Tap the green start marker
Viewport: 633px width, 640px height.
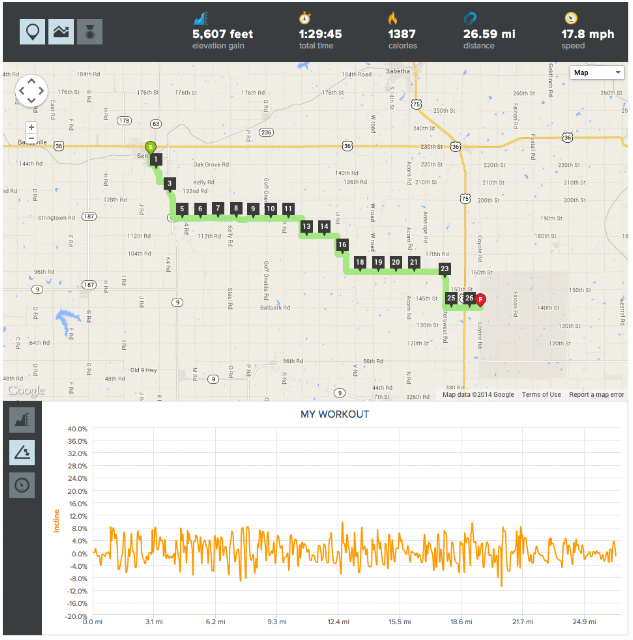151,147
